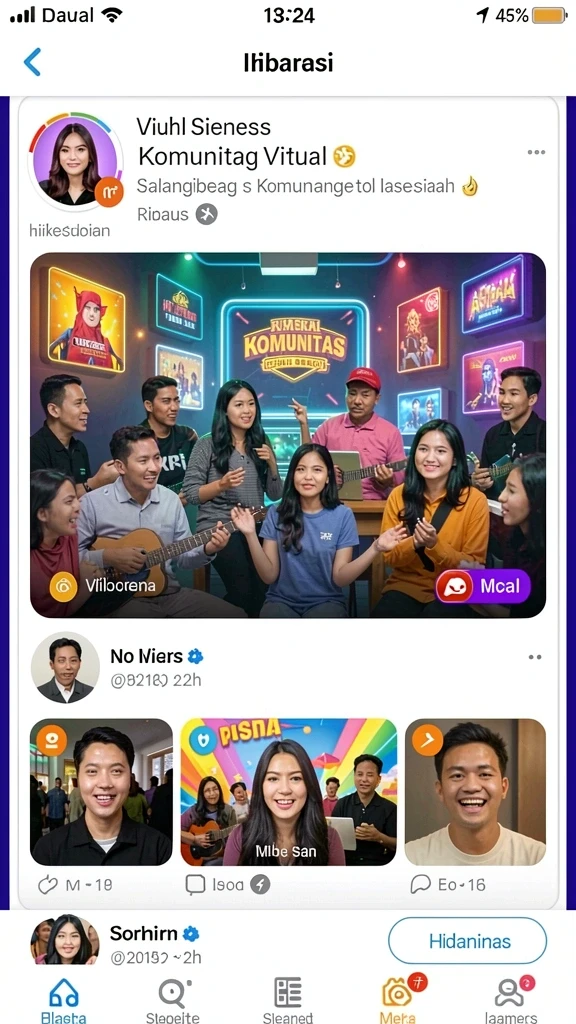Open Sorhirn's profile avatar

coord(65,940)
